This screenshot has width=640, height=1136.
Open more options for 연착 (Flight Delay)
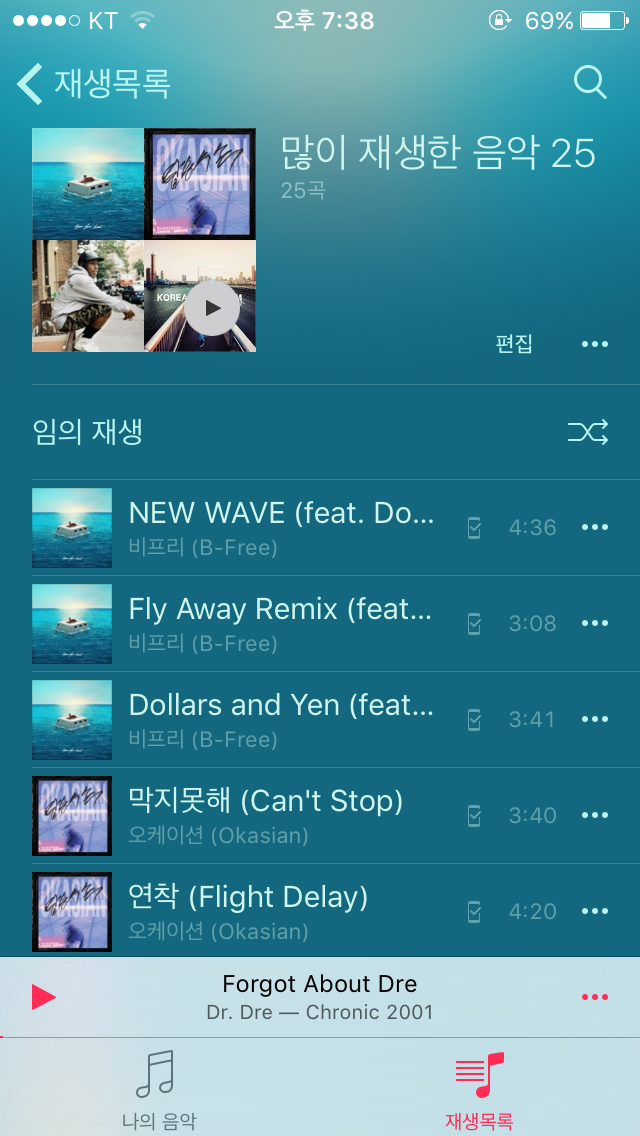595,912
